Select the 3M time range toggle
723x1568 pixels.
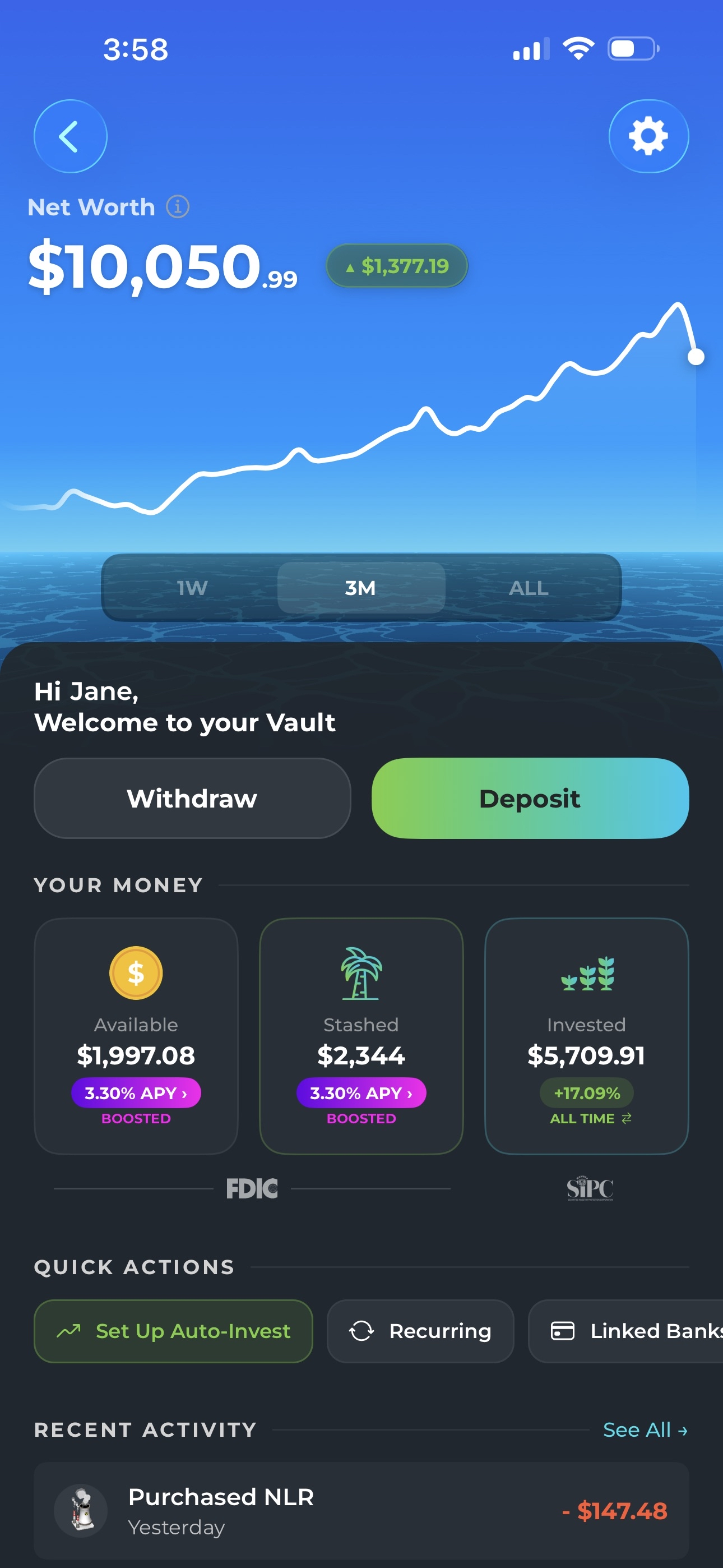360,588
